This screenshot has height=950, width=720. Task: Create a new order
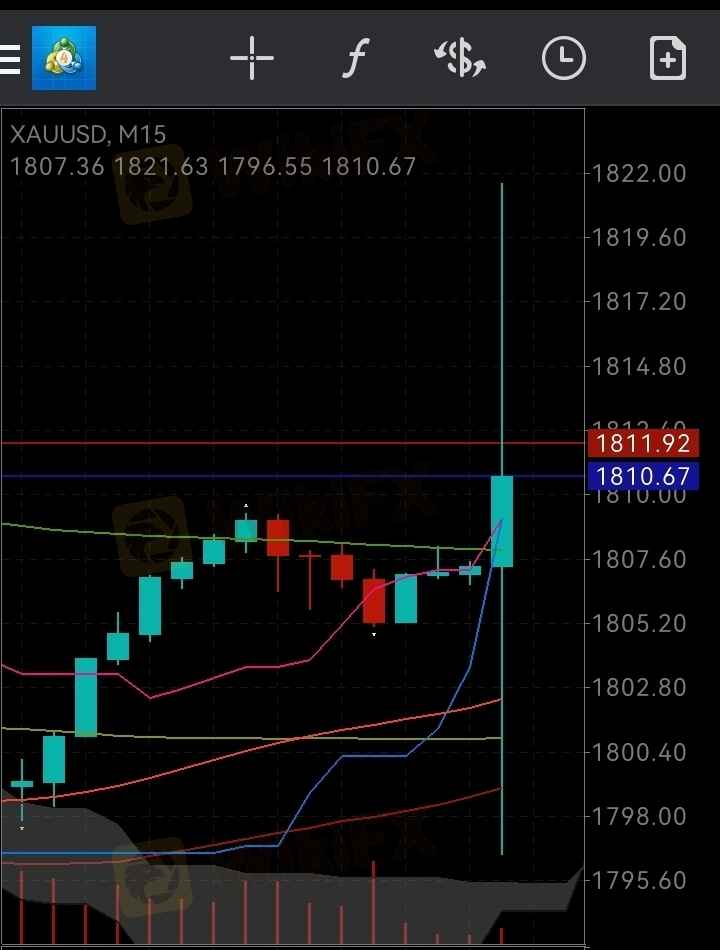pos(668,59)
